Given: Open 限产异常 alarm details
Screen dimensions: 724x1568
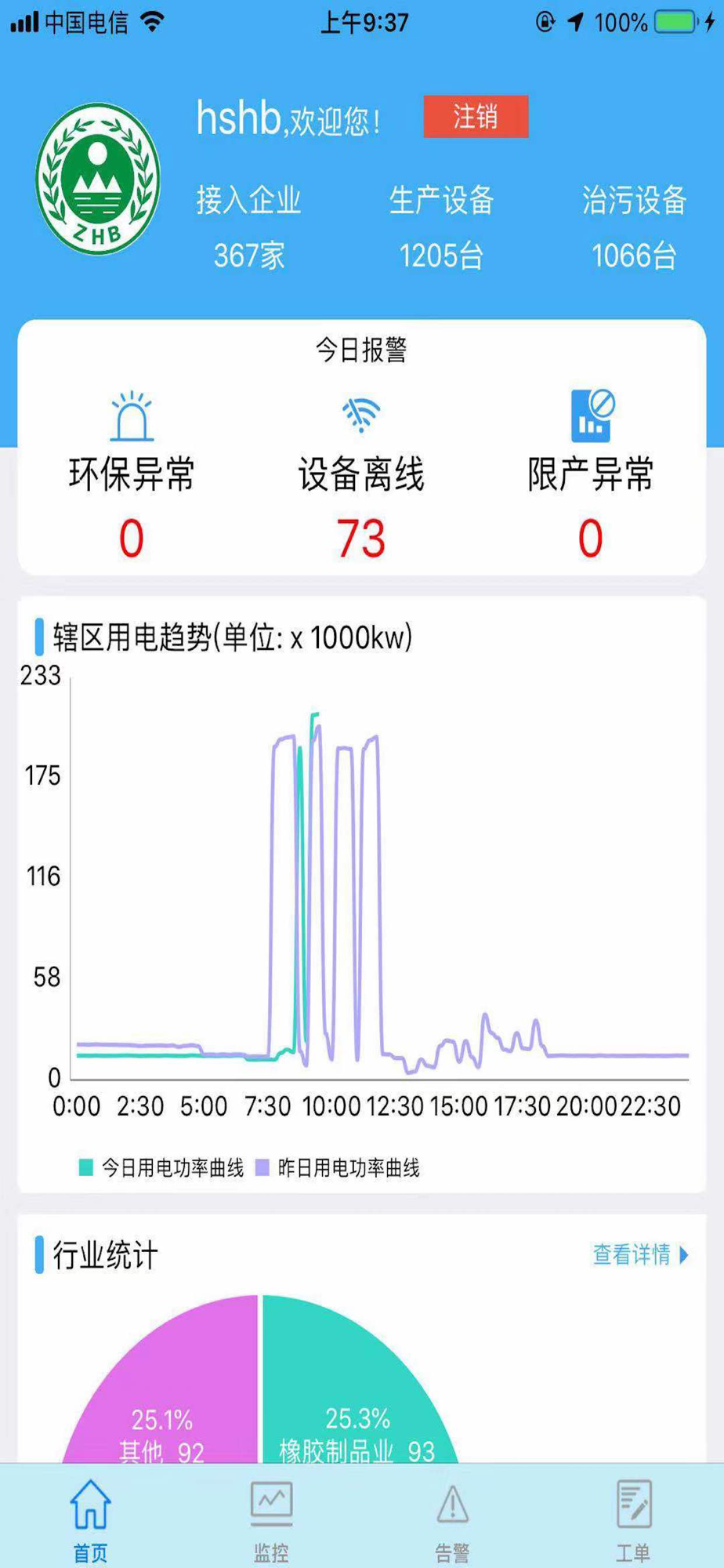Looking at the screenshot, I should point(591,475).
